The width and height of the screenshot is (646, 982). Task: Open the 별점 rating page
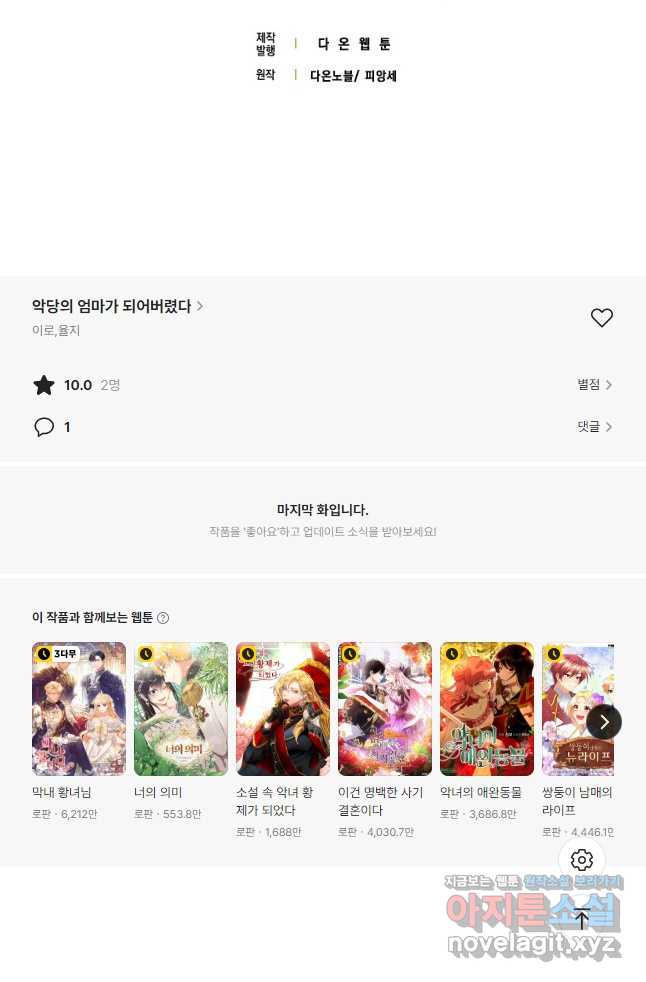[x=594, y=384]
